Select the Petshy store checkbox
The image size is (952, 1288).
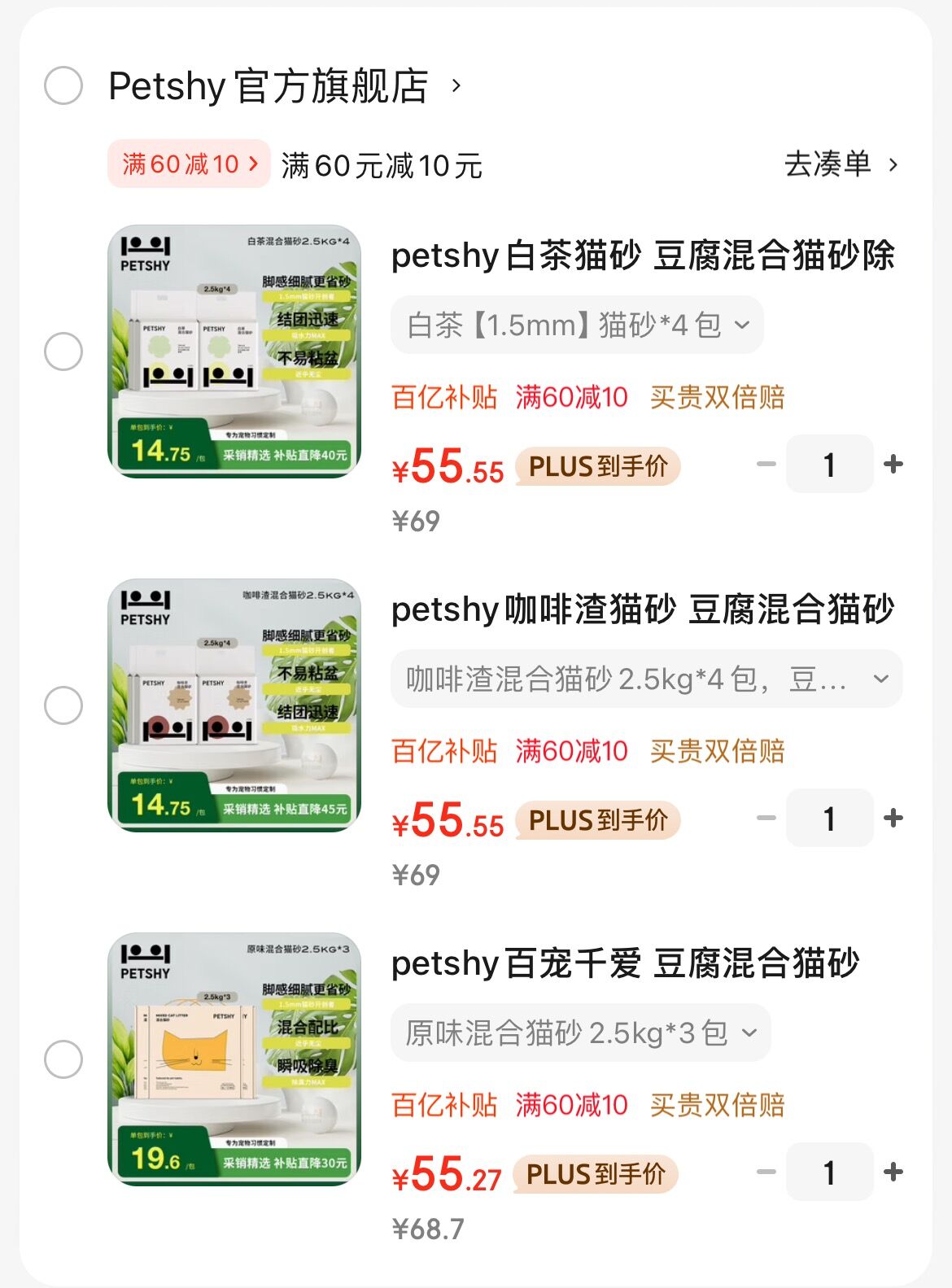[x=62, y=84]
